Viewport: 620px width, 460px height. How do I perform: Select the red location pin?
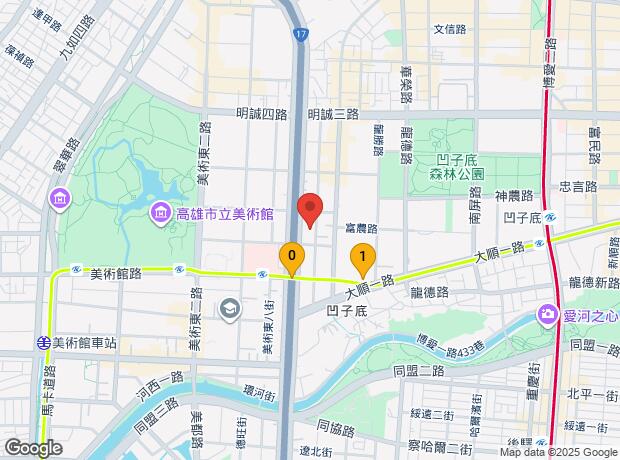310,208
